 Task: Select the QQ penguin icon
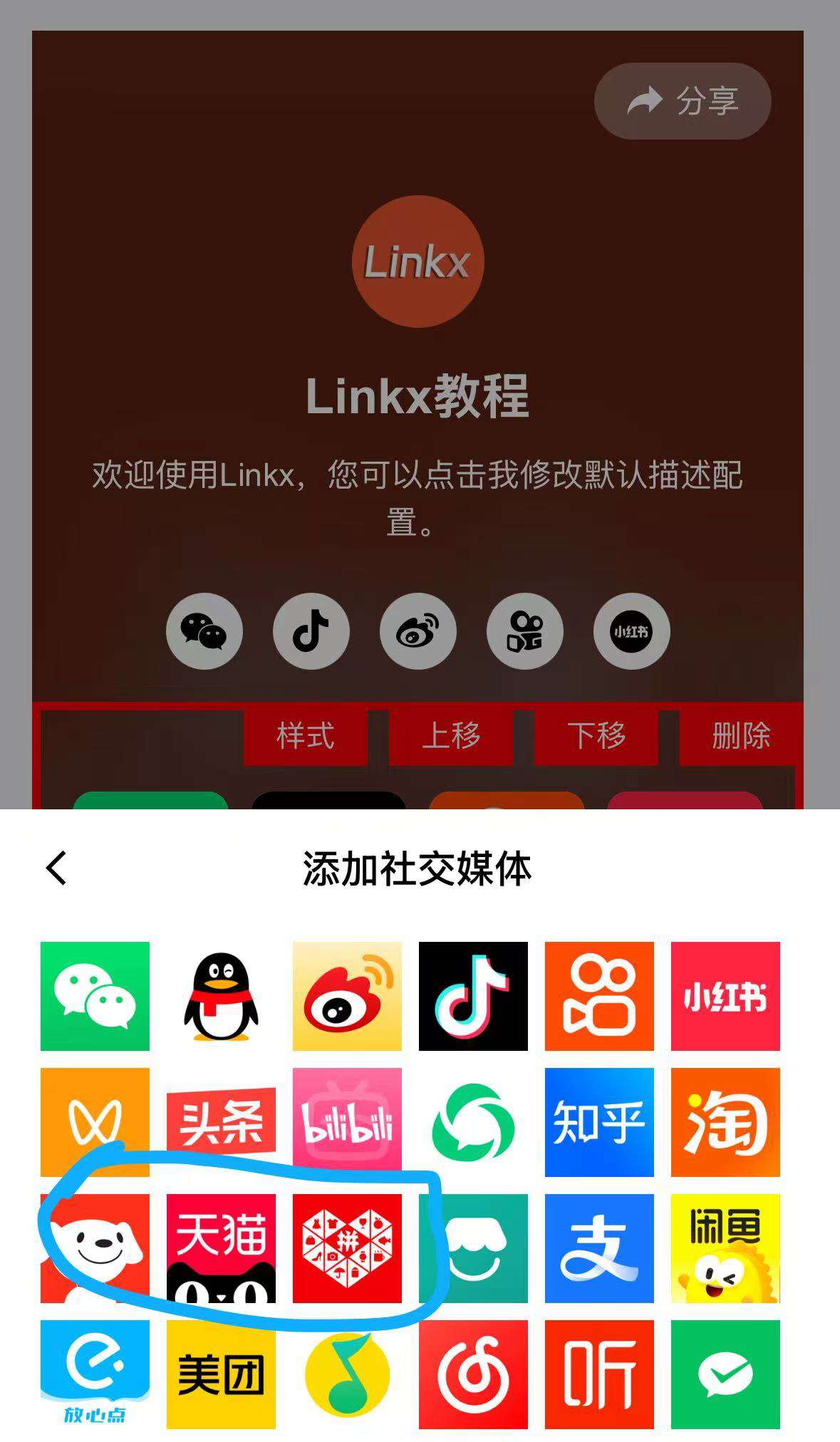click(x=221, y=995)
